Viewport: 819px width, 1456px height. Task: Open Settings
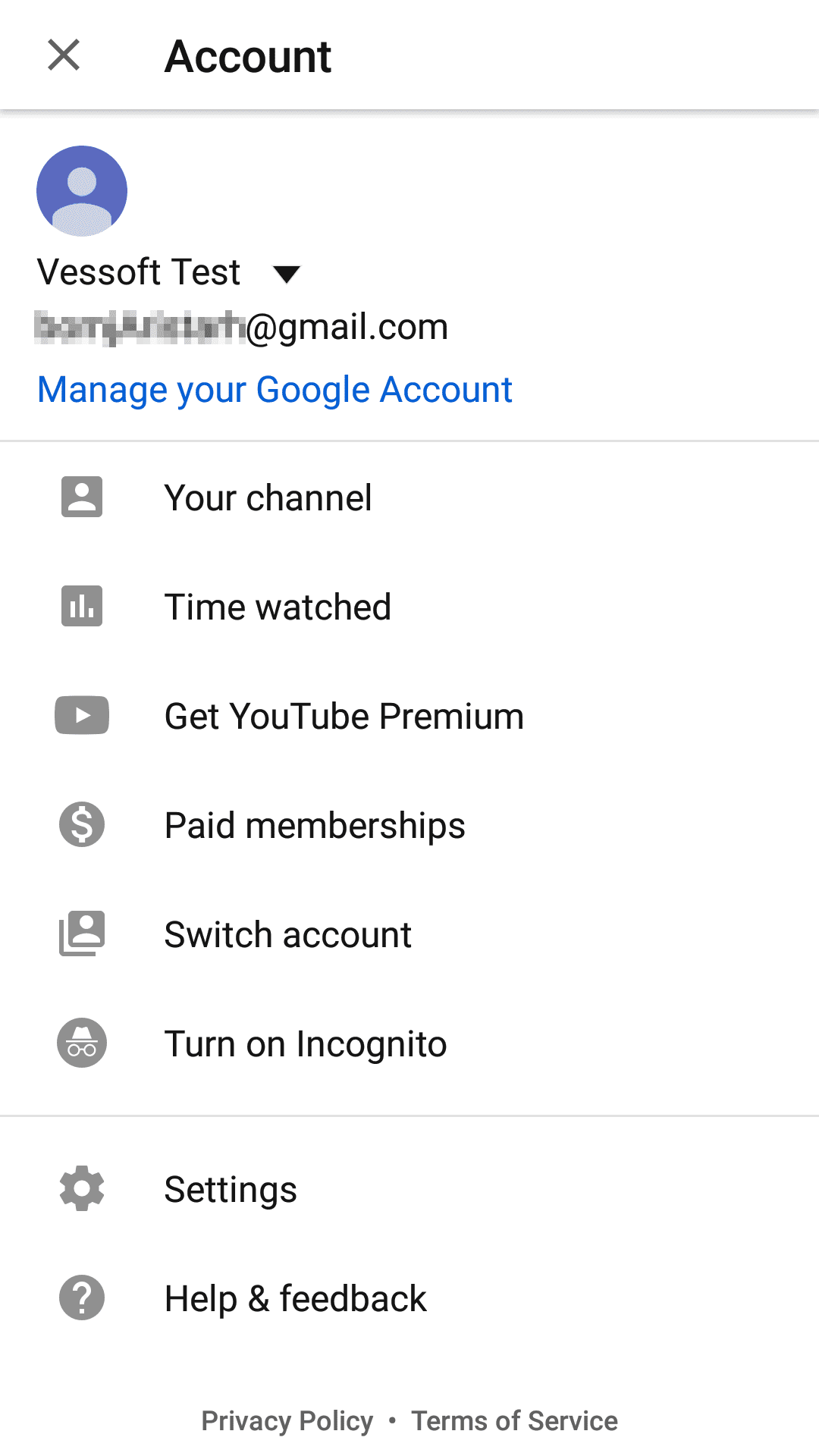tap(409, 1190)
